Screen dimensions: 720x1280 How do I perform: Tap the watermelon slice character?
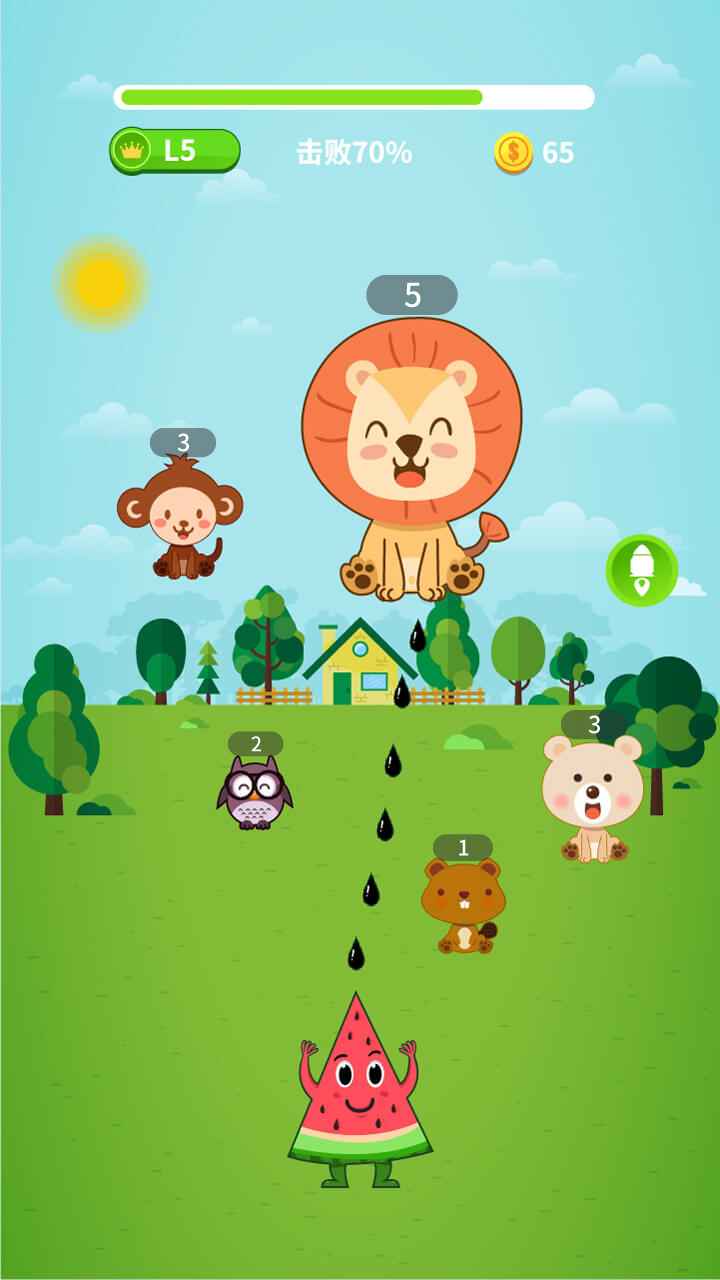(360, 1090)
